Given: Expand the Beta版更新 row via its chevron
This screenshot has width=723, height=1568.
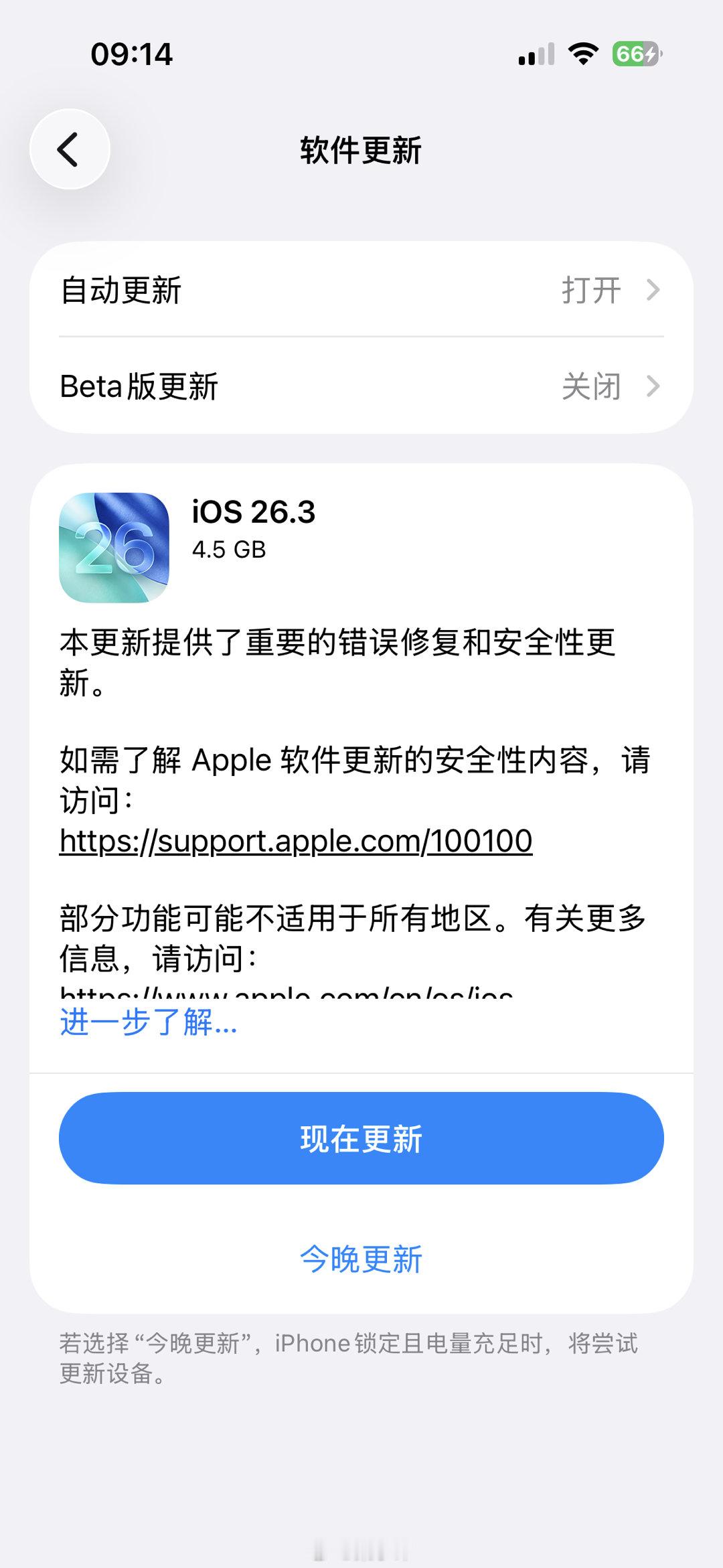Looking at the screenshot, I should 653,387.
